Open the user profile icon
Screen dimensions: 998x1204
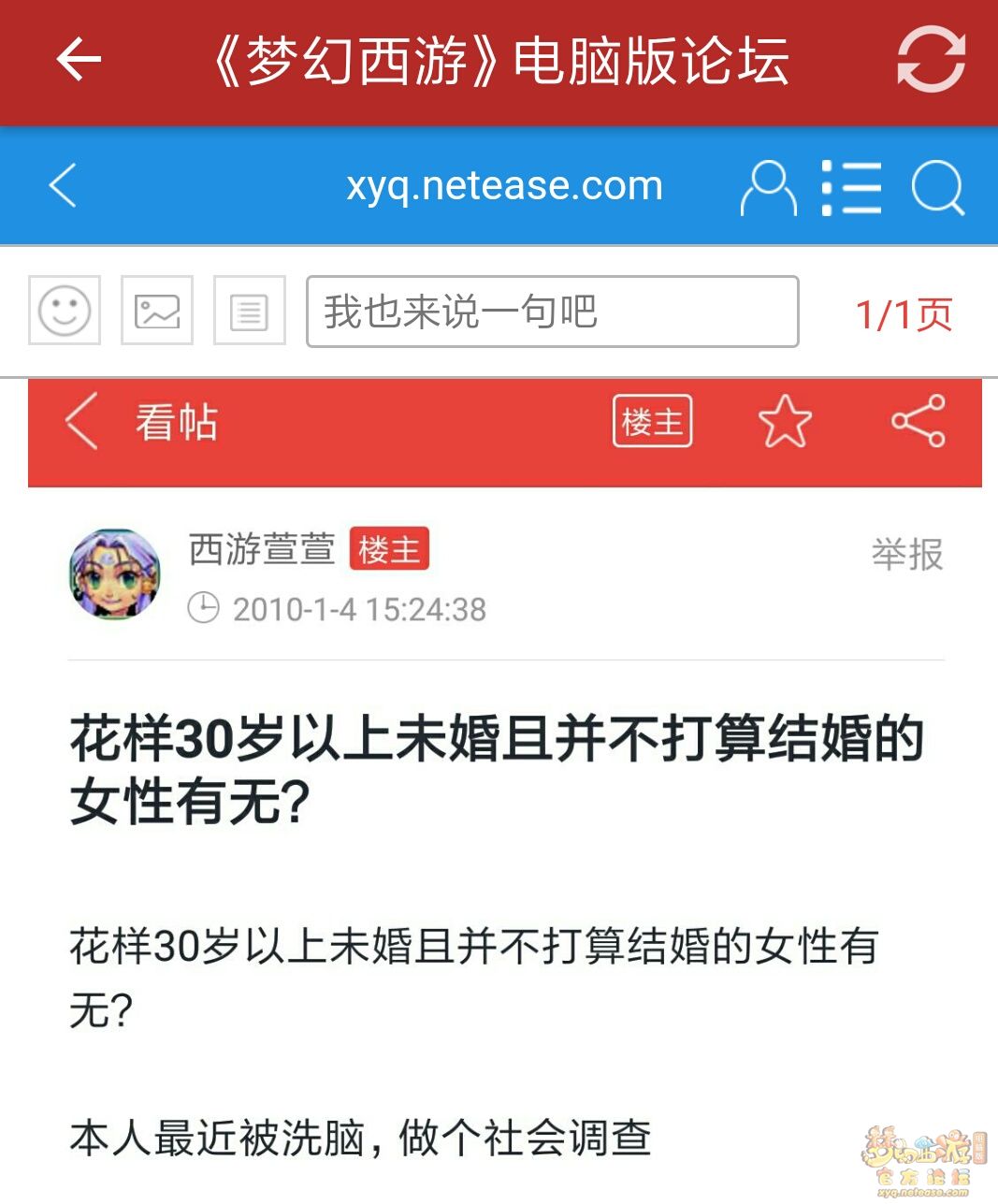769,187
